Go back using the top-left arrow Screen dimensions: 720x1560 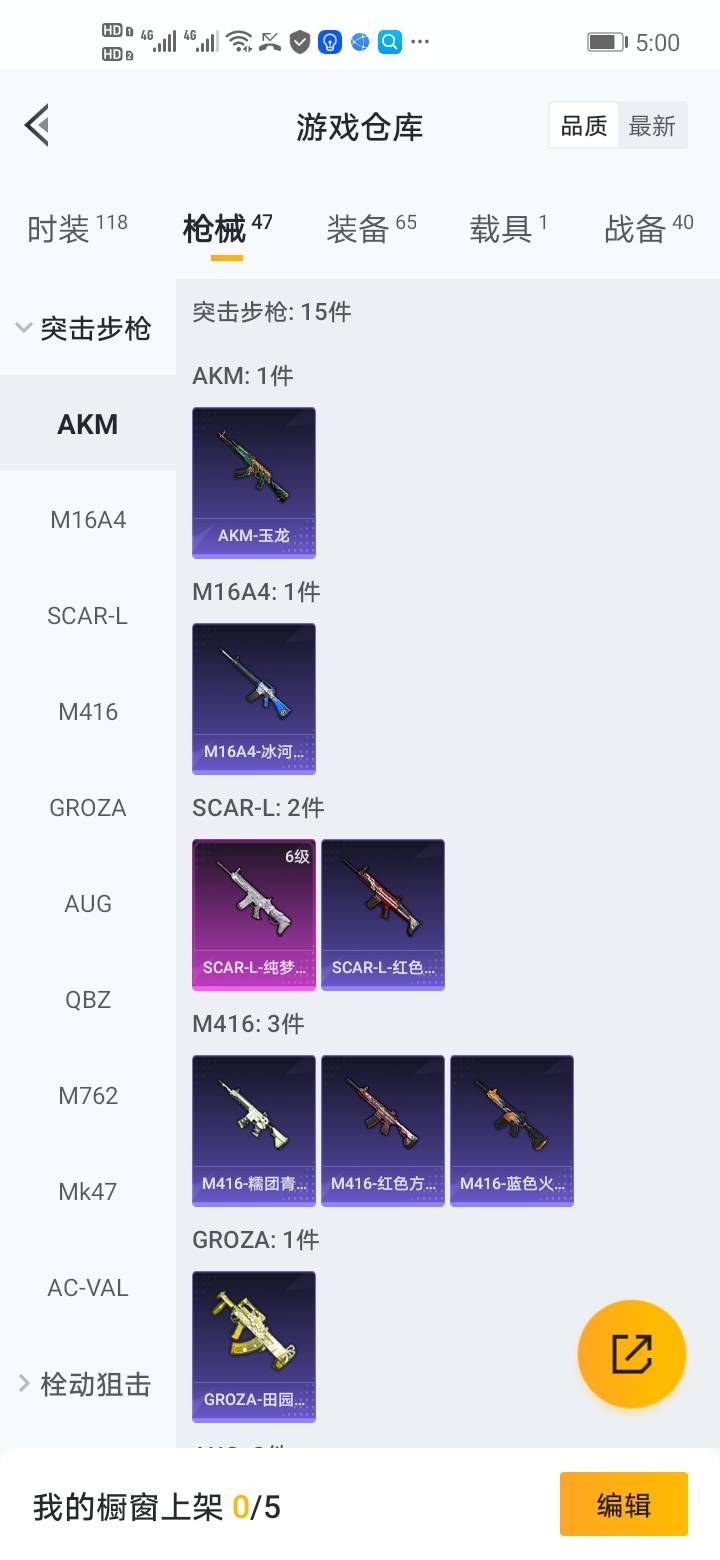click(37, 126)
